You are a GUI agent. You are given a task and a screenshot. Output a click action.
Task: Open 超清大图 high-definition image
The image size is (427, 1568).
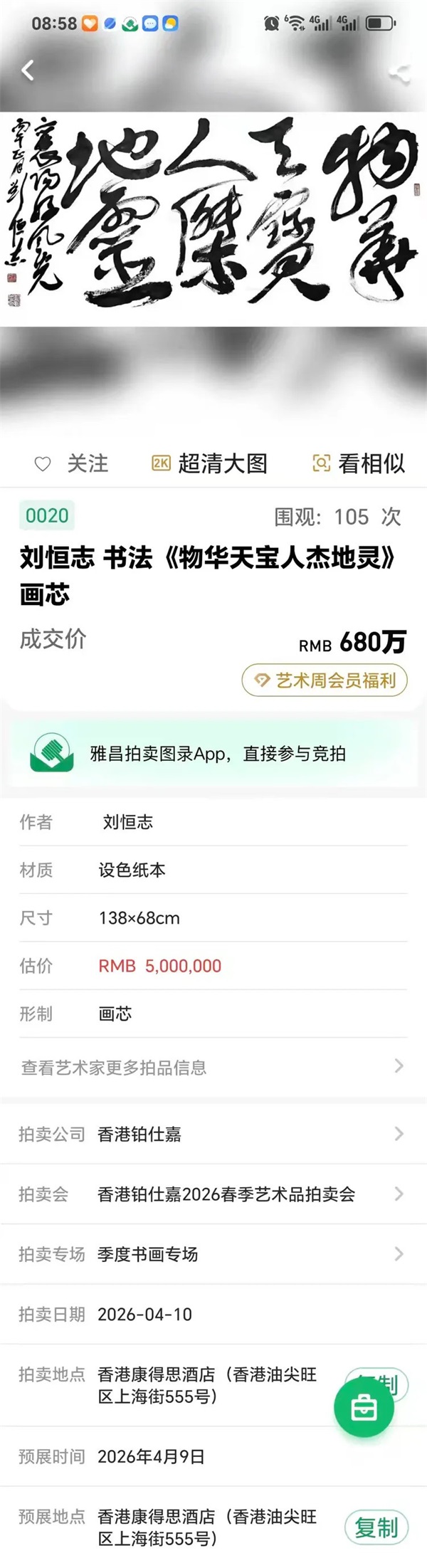pyautogui.click(x=210, y=463)
